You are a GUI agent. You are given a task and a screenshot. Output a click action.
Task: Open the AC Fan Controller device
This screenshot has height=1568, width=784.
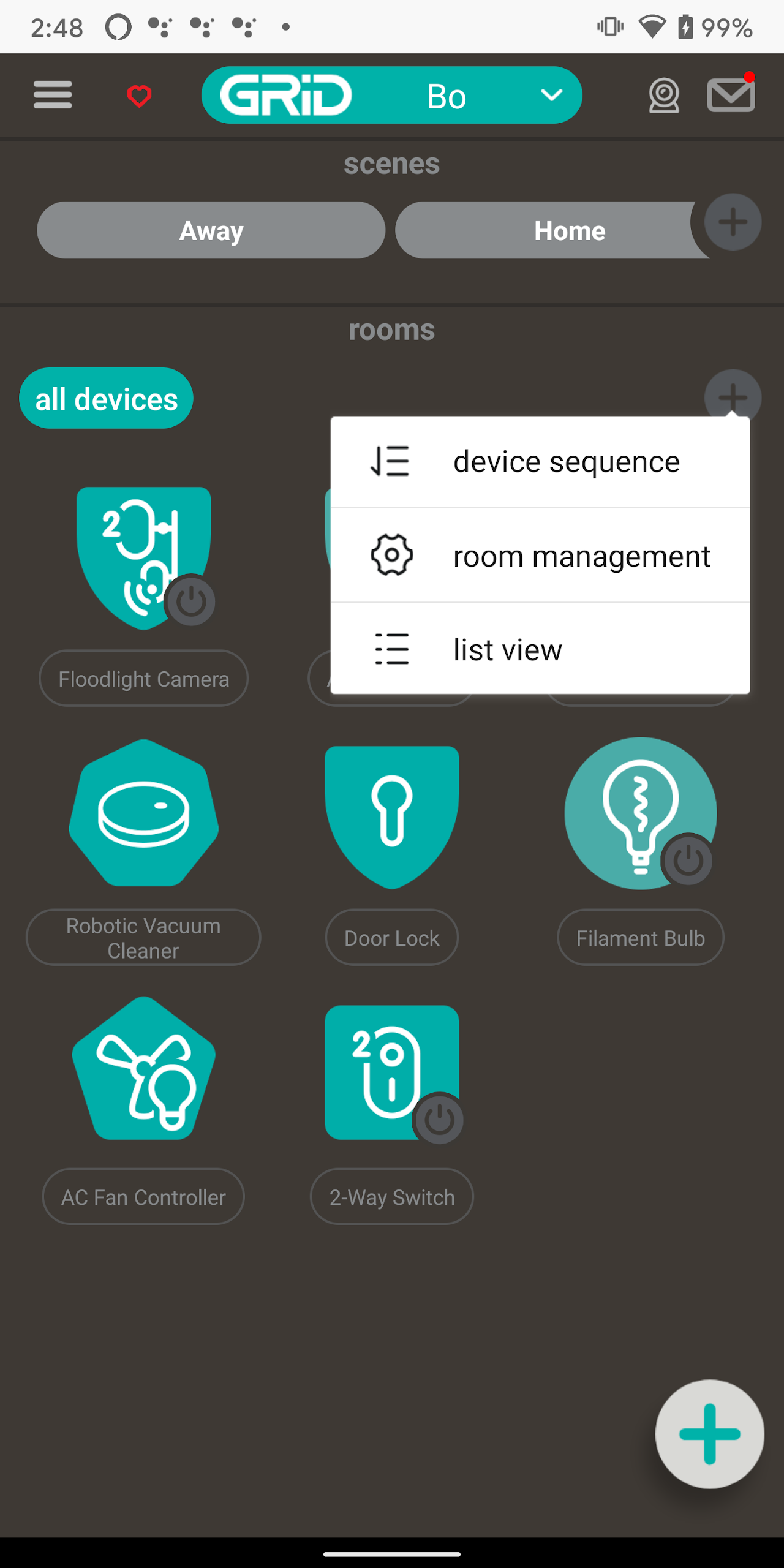click(143, 1069)
